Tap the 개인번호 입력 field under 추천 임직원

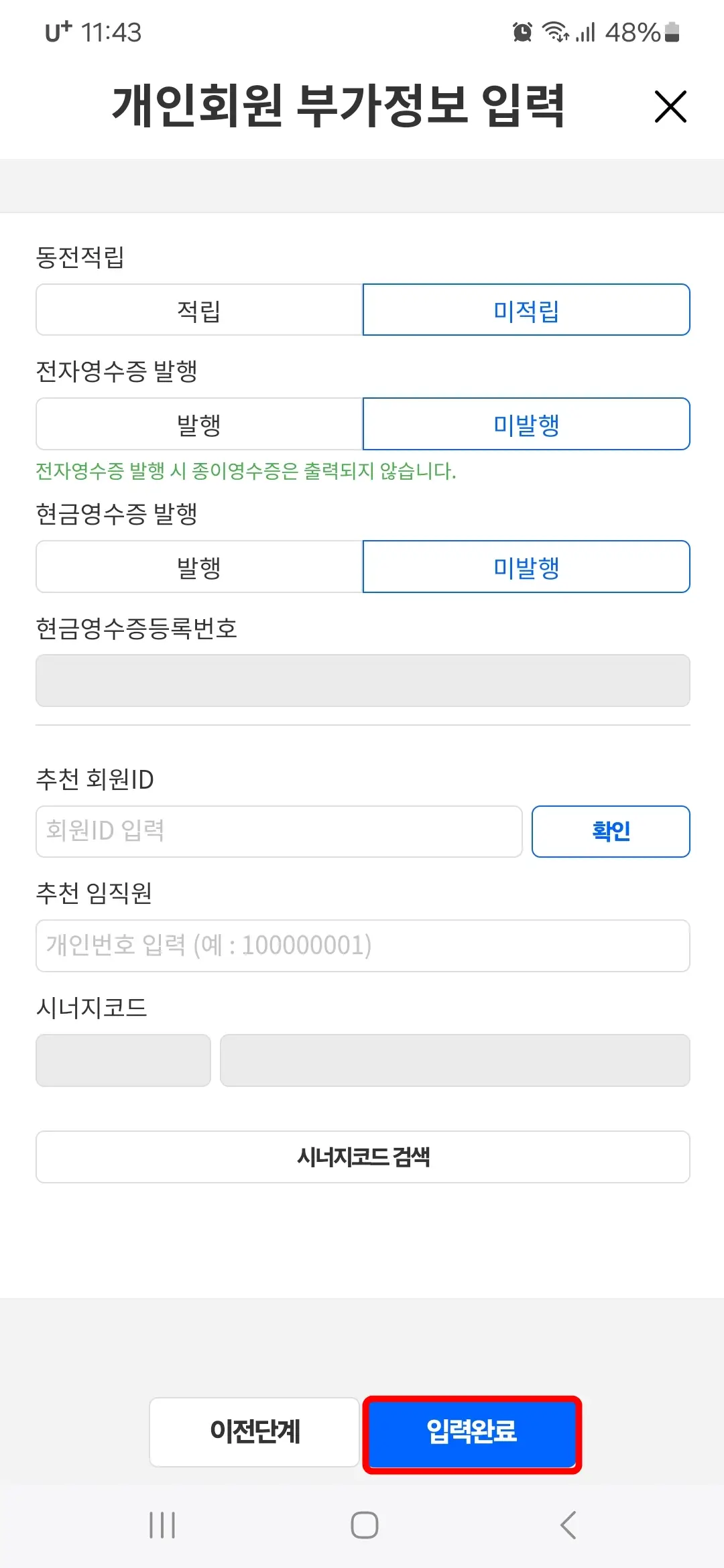coord(362,947)
